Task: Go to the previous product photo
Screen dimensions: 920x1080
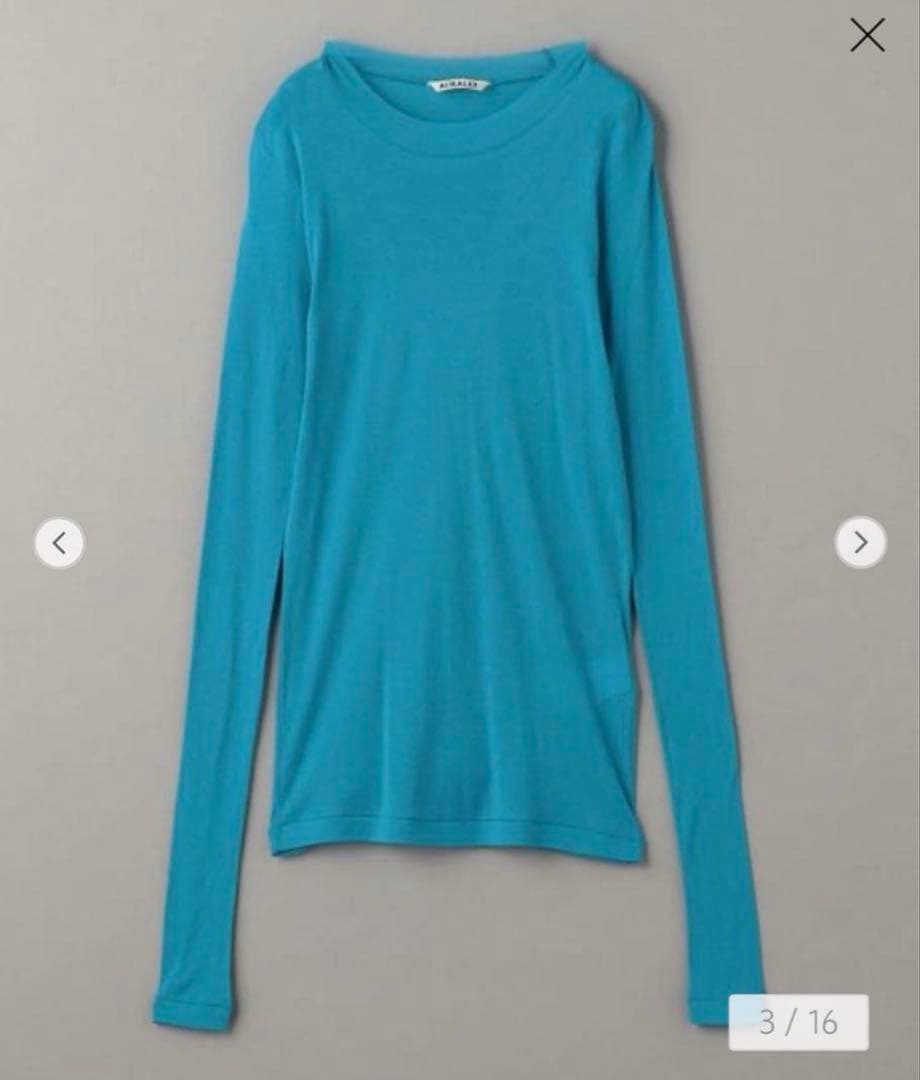Action: 60,543
